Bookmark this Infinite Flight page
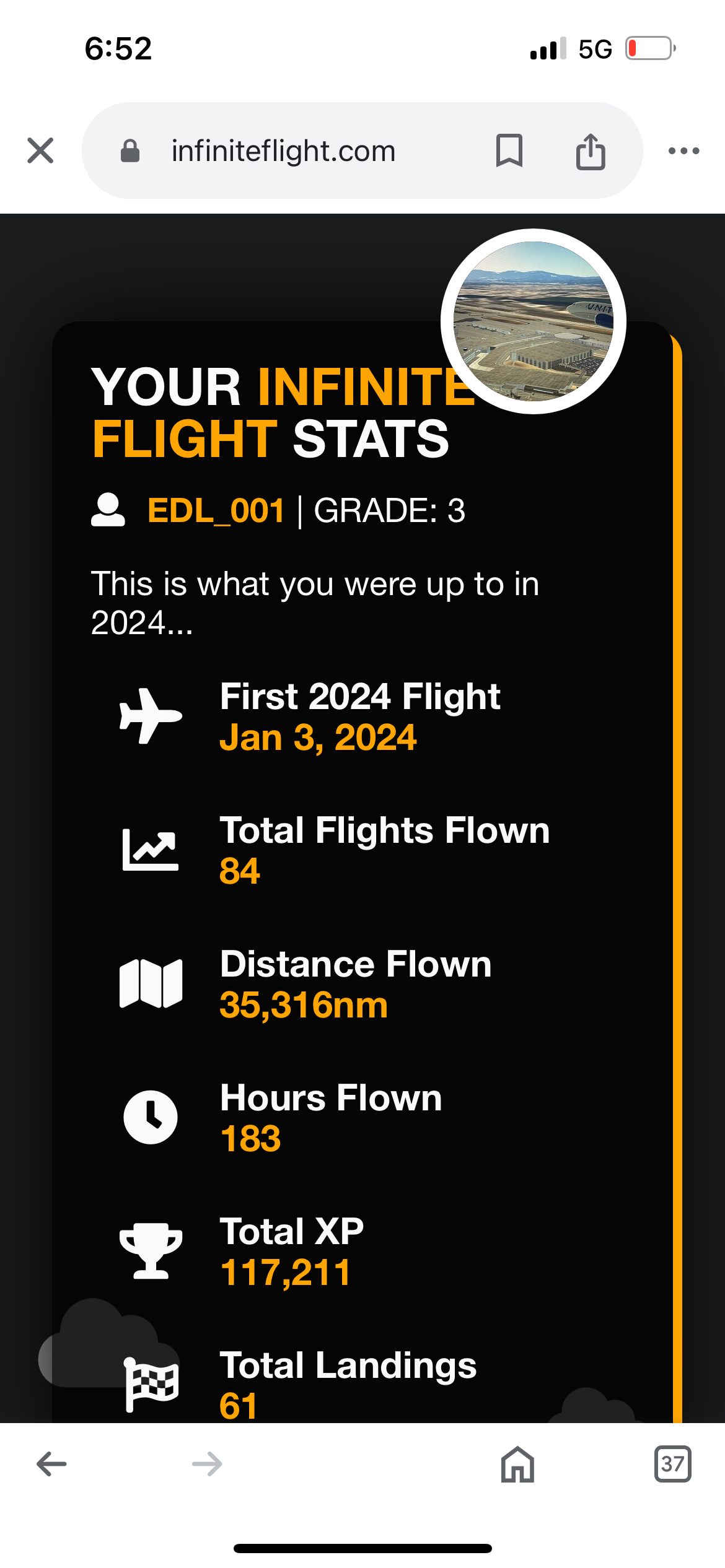Image resolution: width=725 pixels, height=1568 pixels. point(509,150)
